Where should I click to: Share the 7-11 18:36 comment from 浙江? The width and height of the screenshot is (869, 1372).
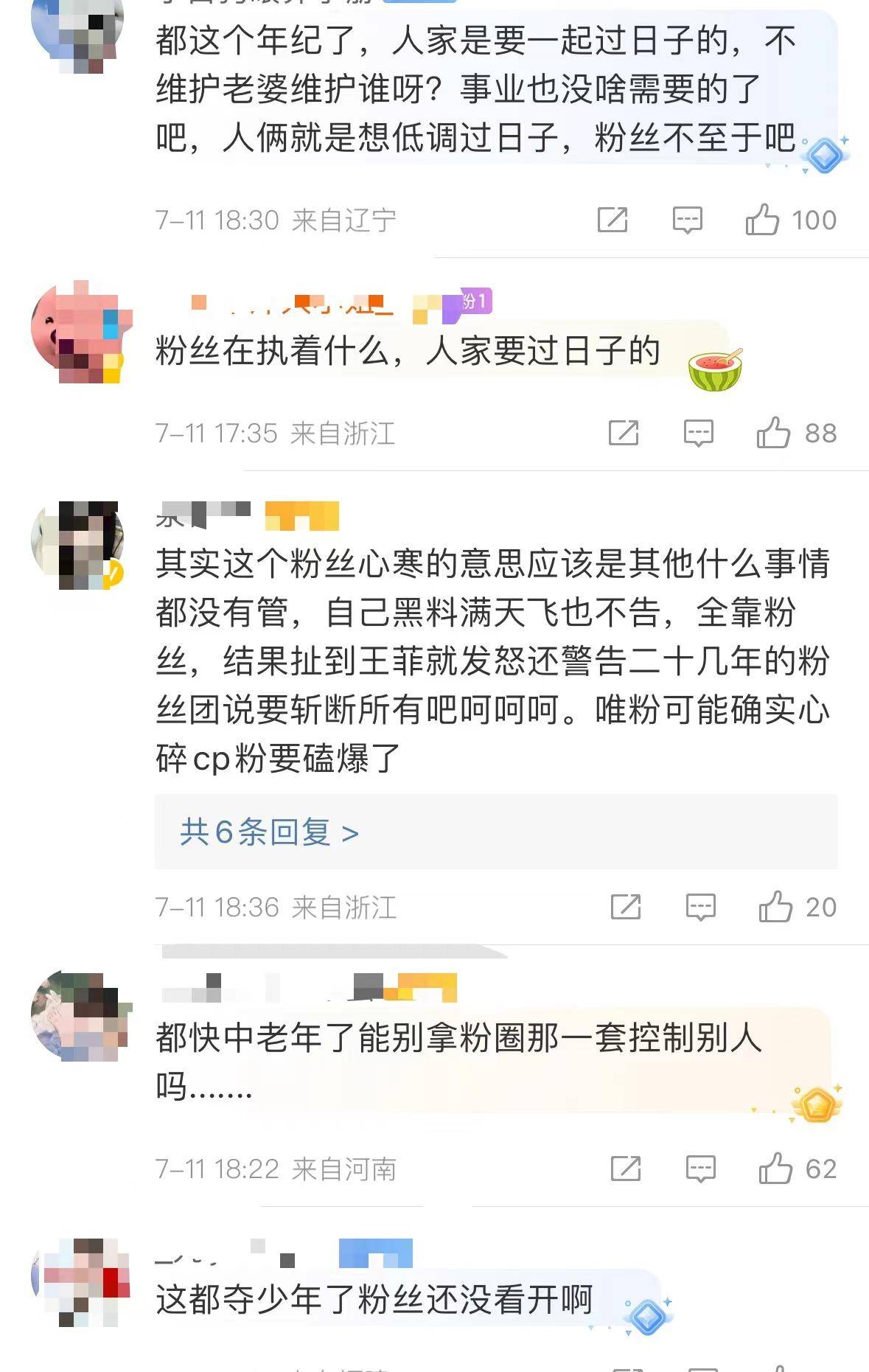point(626,907)
